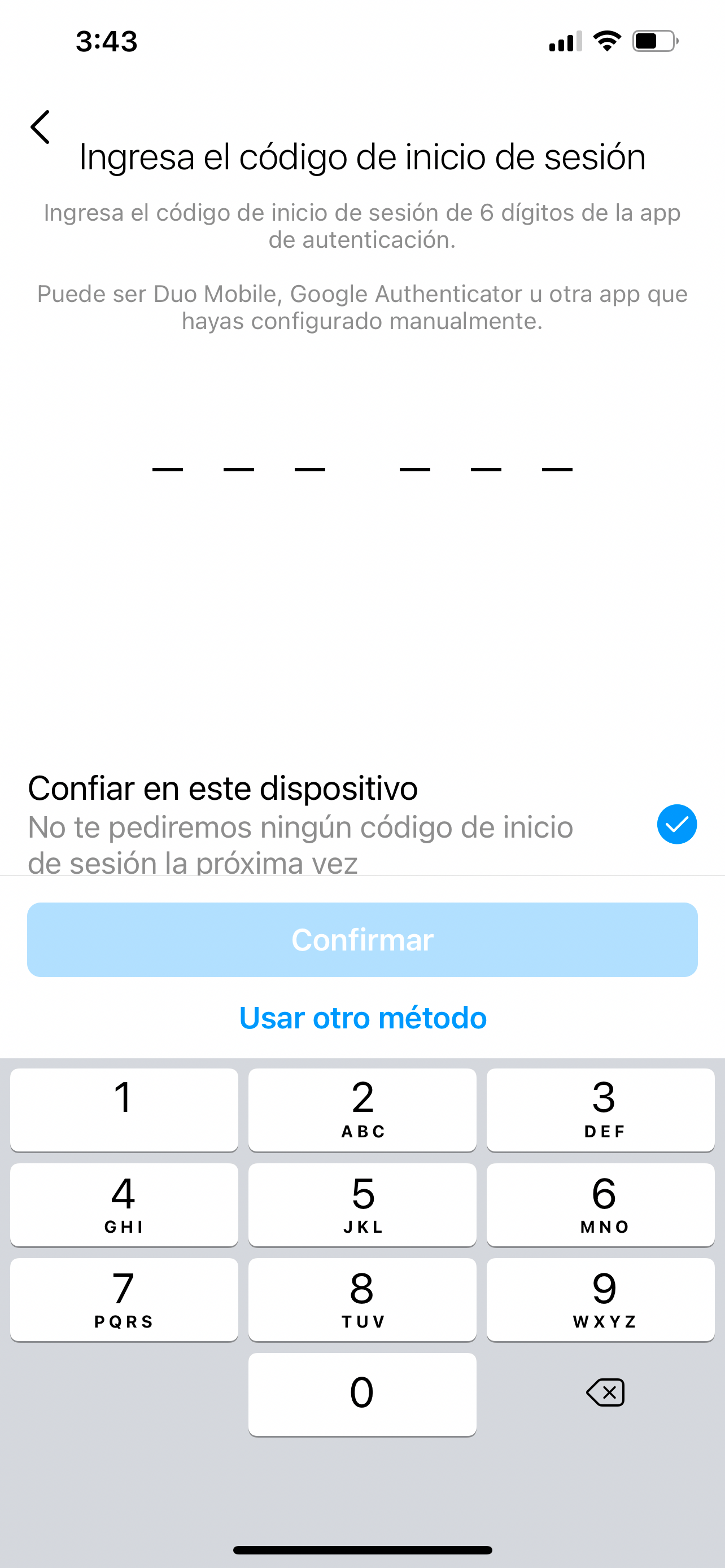Enter digit 0 on the keypad
The width and height of the screenshot is (725, 1568).
pos(362,1394)
